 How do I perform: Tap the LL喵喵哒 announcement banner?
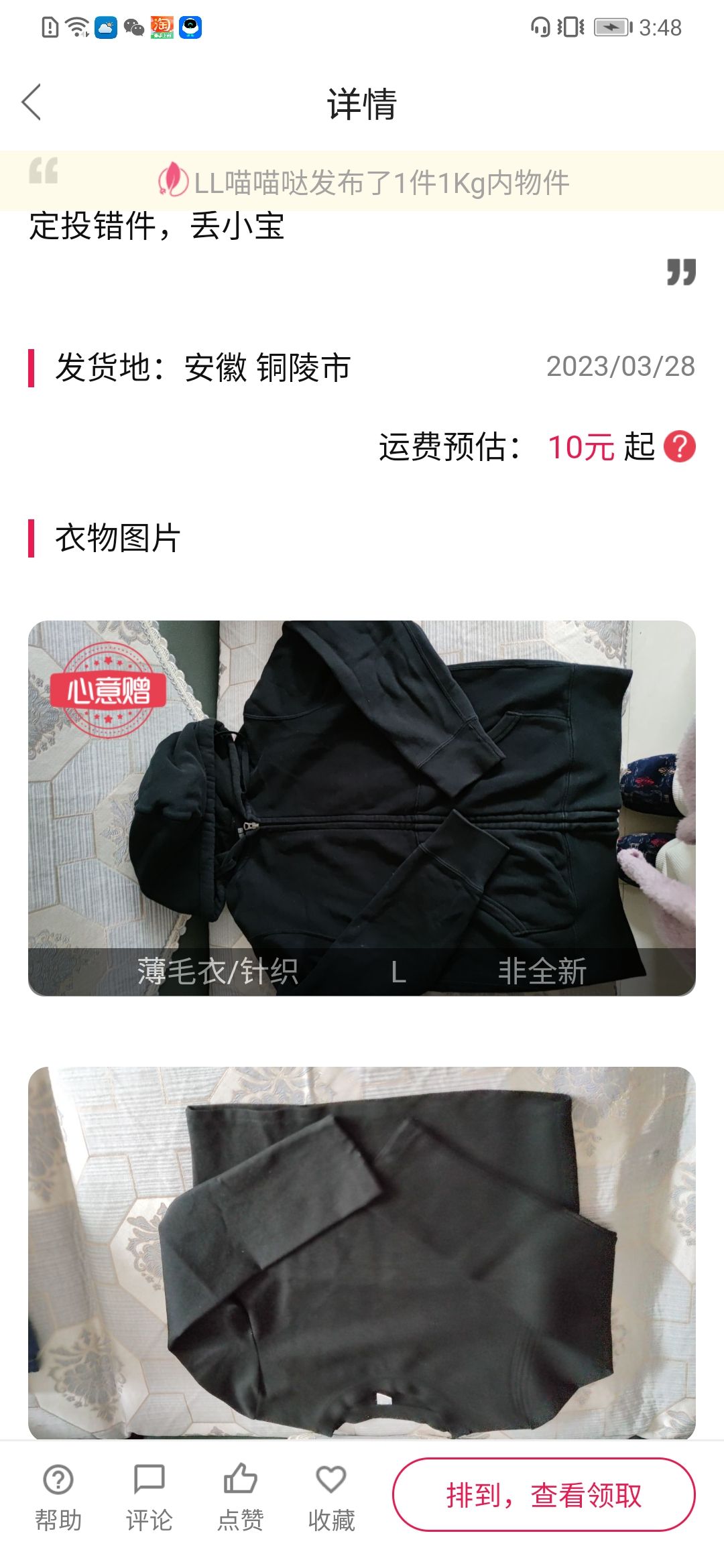point(362,182)
